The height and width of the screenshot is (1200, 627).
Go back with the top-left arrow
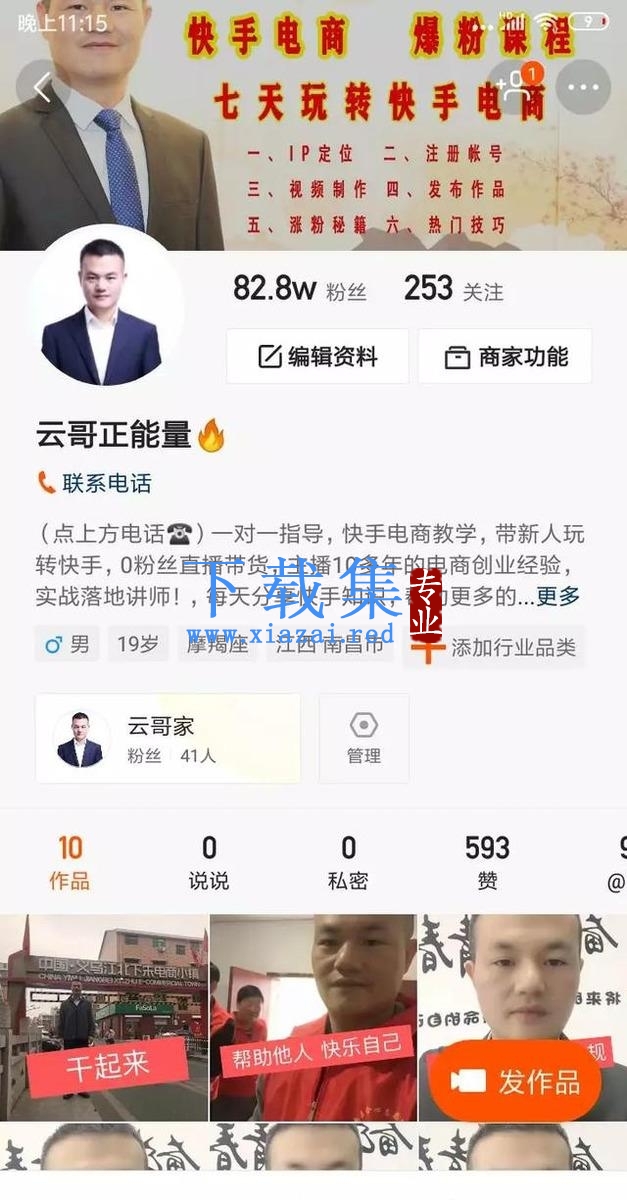43,88
